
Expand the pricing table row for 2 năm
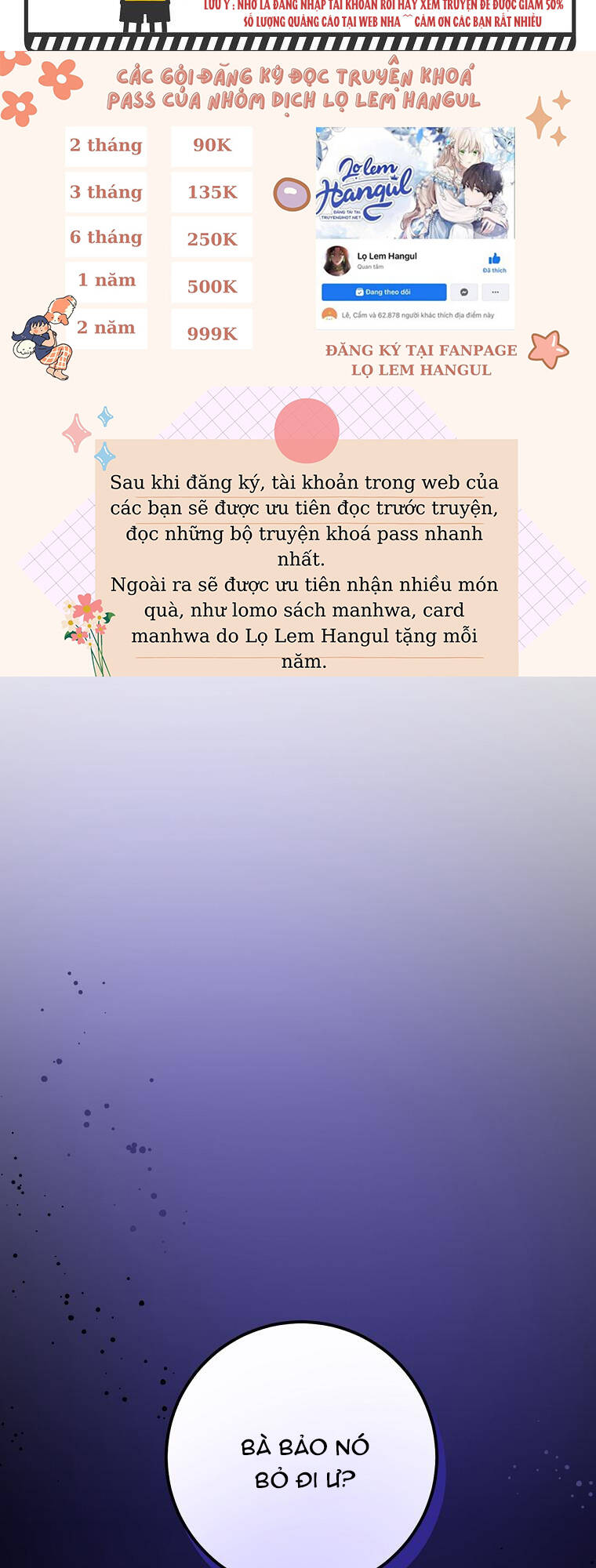tap(106, 328)
